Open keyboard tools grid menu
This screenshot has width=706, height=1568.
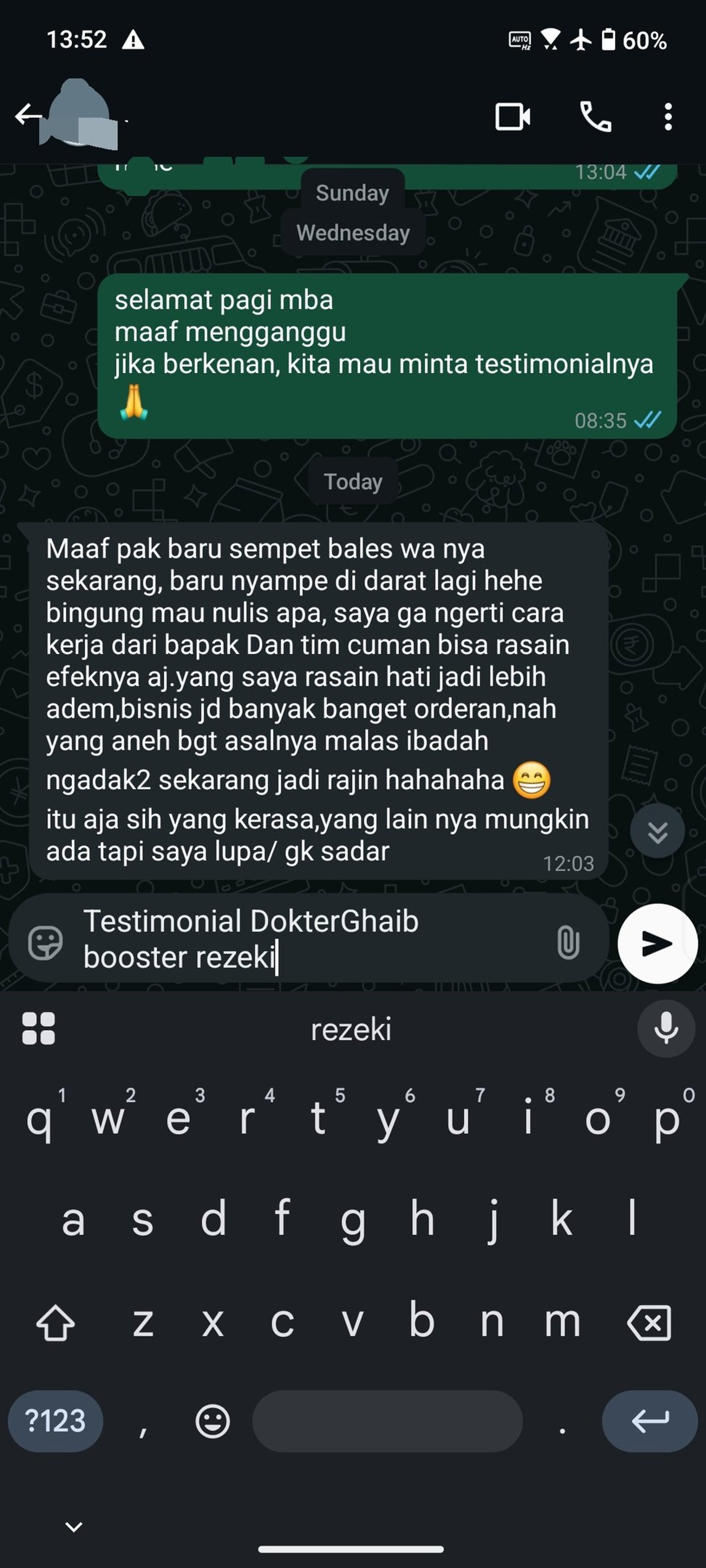tap(38, 1029)
